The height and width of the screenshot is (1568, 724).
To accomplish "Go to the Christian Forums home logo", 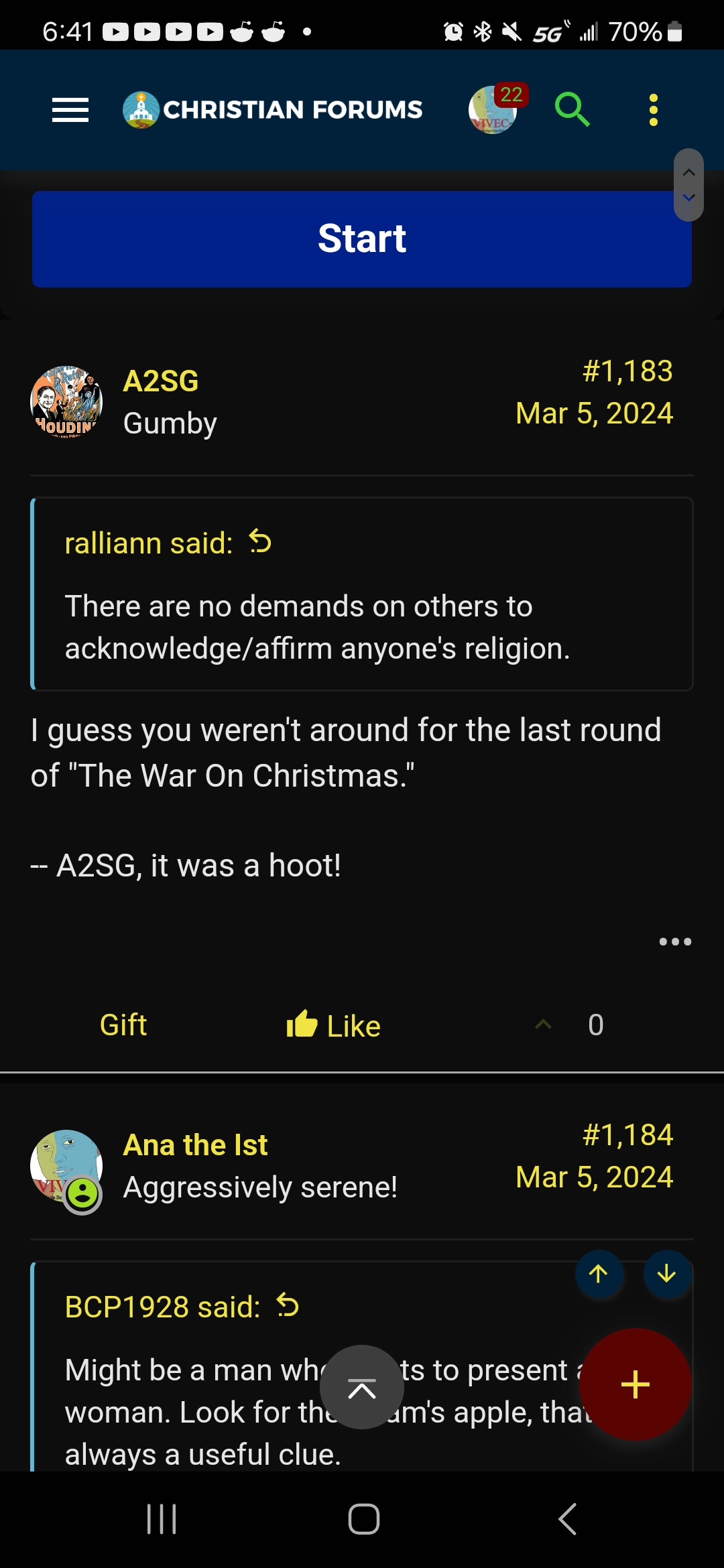I will tap(273, 110).
